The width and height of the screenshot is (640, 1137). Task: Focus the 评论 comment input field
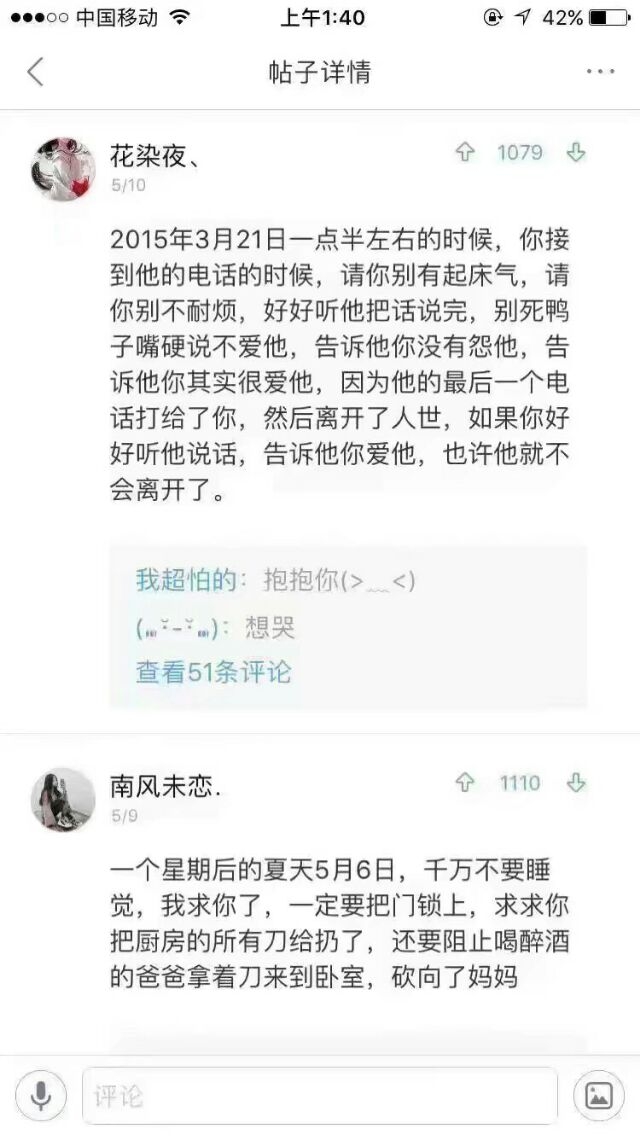(x=320, y=1096)
